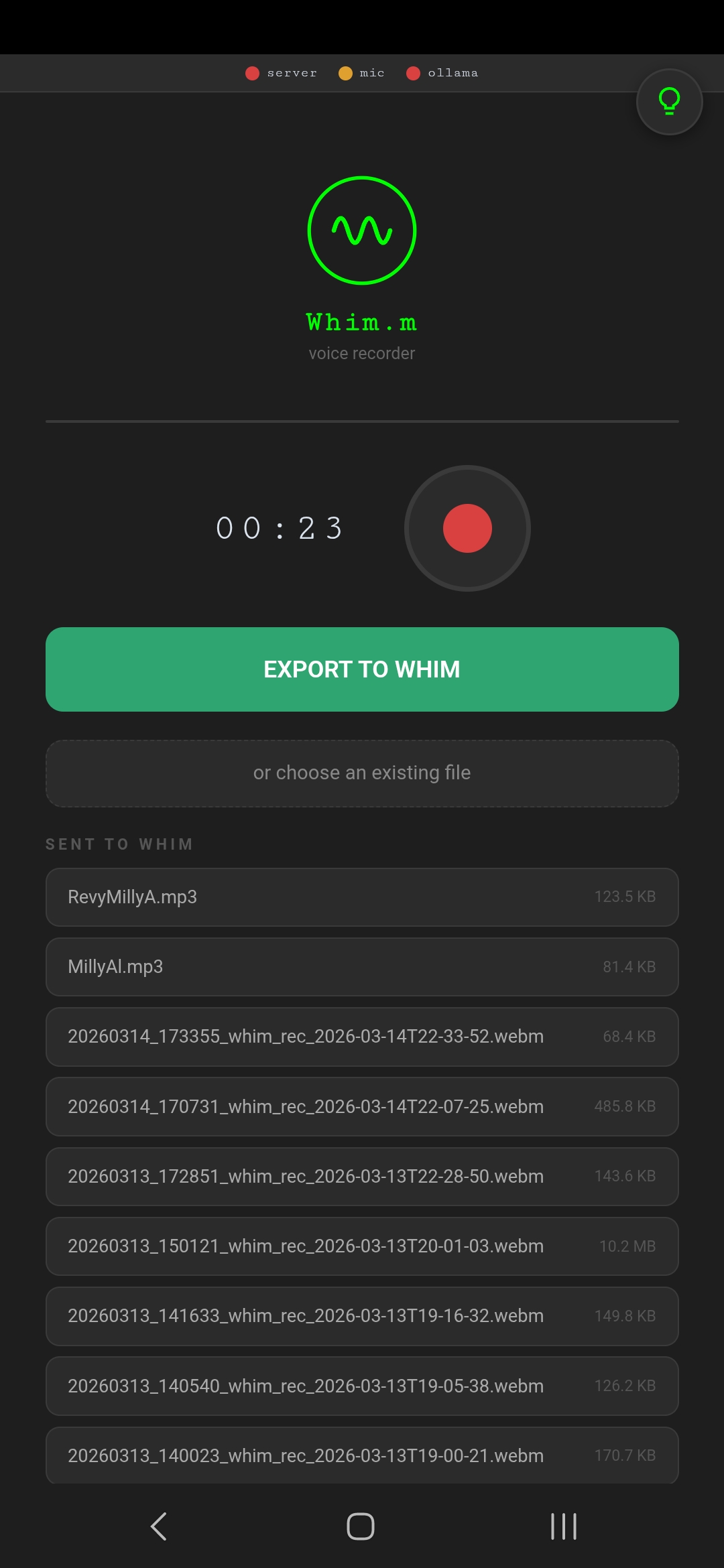Open the 485.8 KB recording from March 14
Screen dimensions: 724x1568
point(361,1106)
